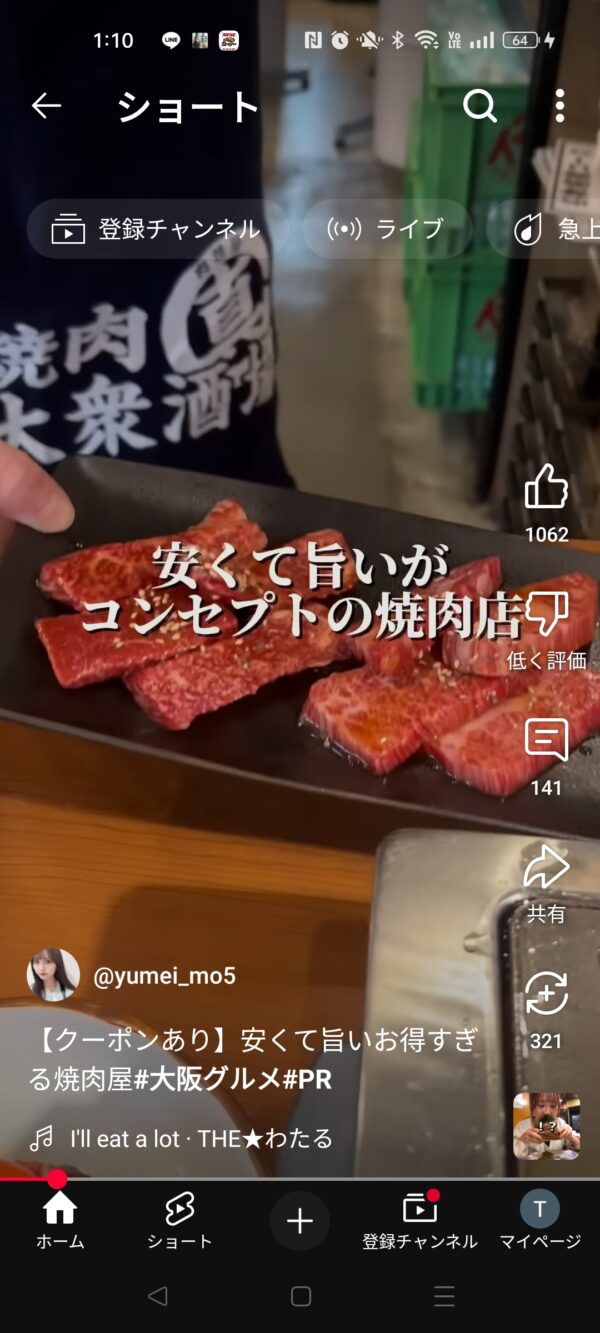Share this short via 共有
Screen dimensions: 600x1333
[546, 868]
